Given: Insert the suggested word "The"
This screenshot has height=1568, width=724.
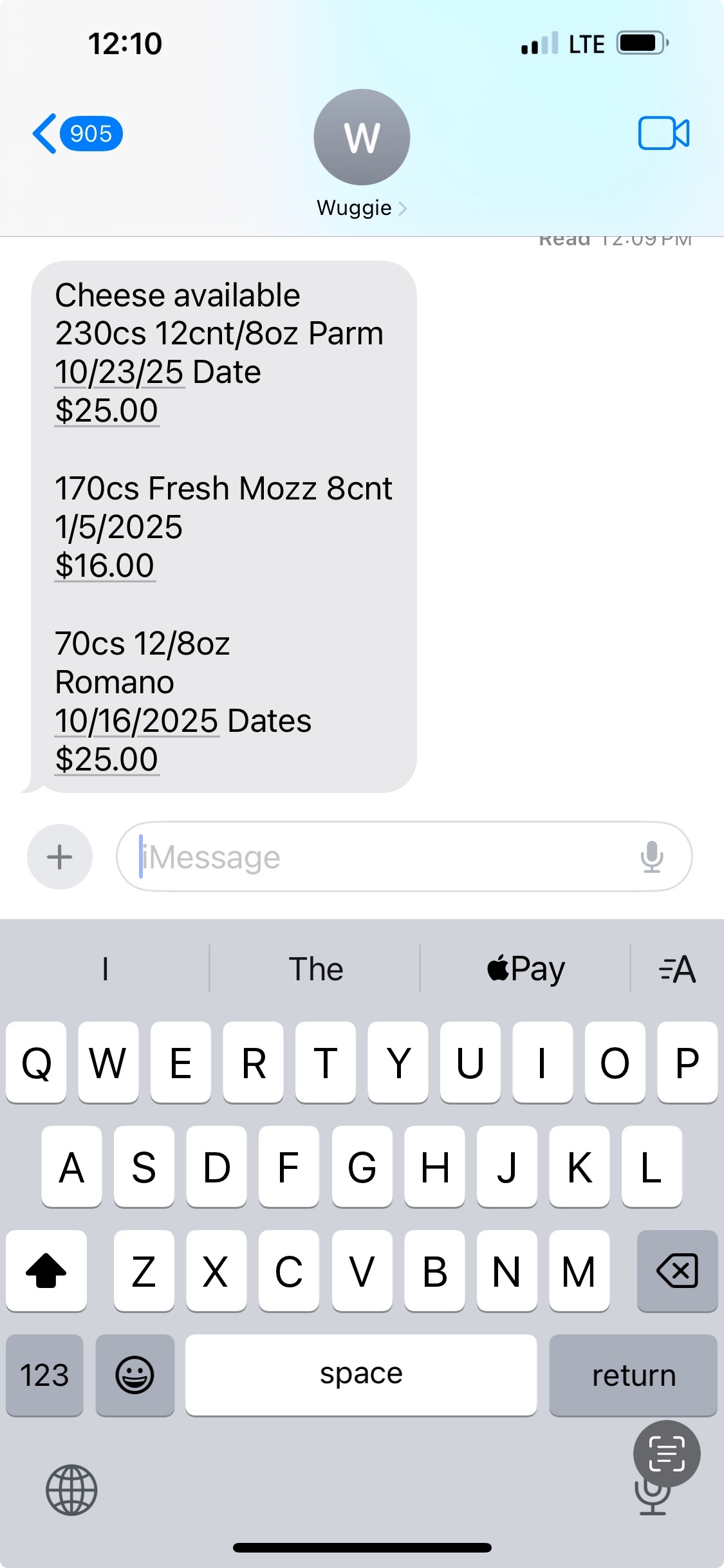Looking at the screenshot, I should [x=315, y=969].
